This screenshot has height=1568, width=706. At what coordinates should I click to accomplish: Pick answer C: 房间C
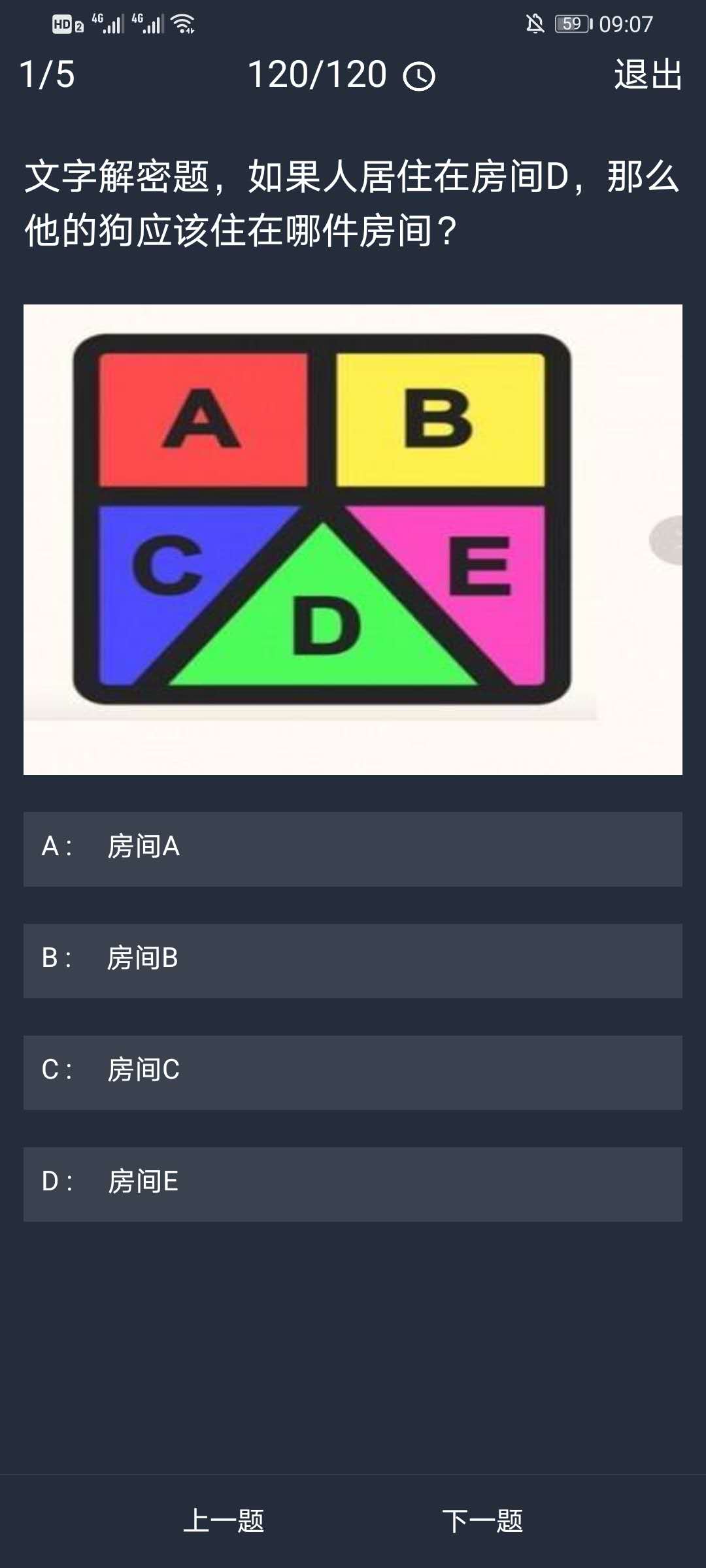pos(353,1072)
